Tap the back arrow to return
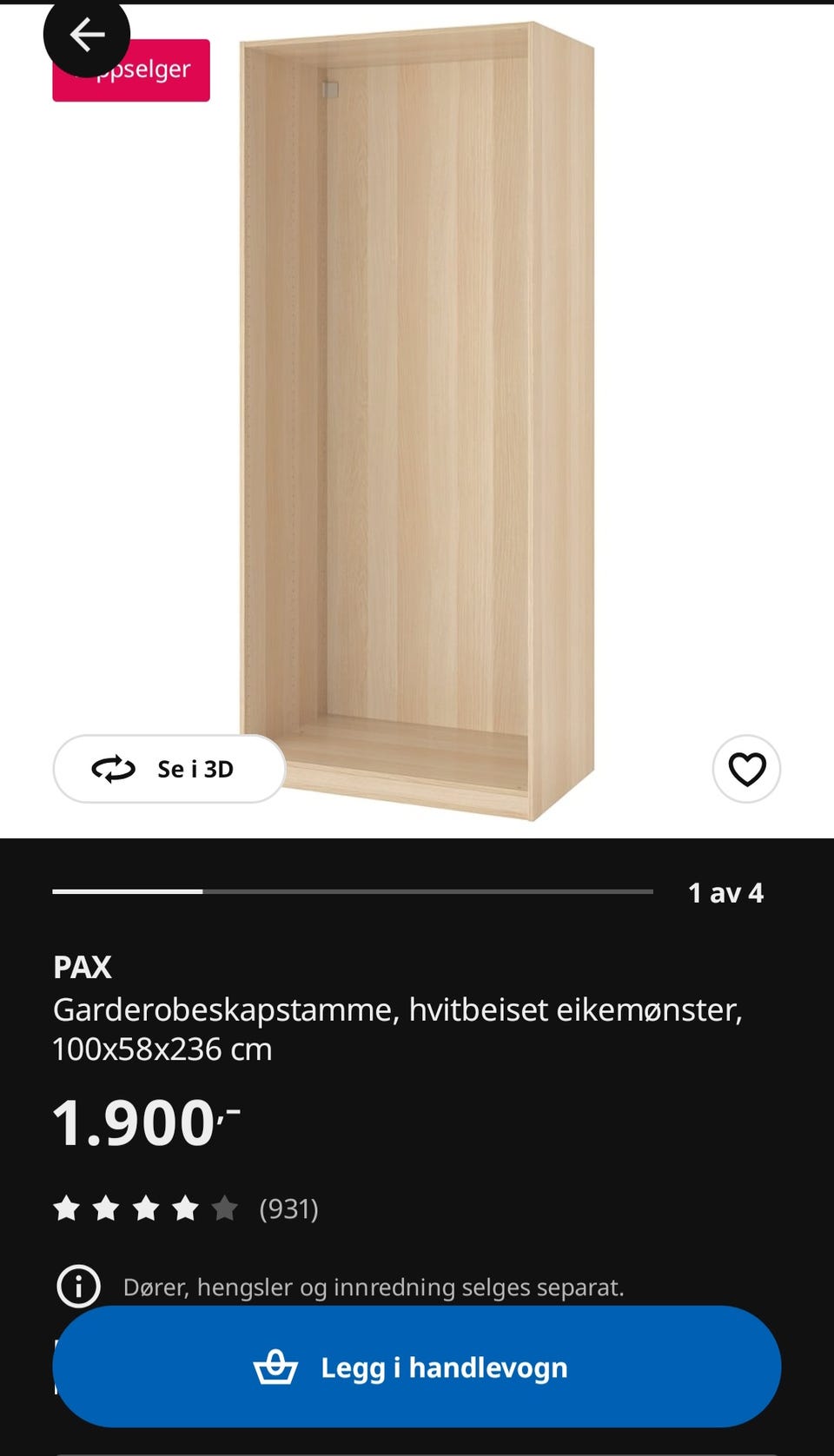The image size is (834, 1456). pos(85,35)
